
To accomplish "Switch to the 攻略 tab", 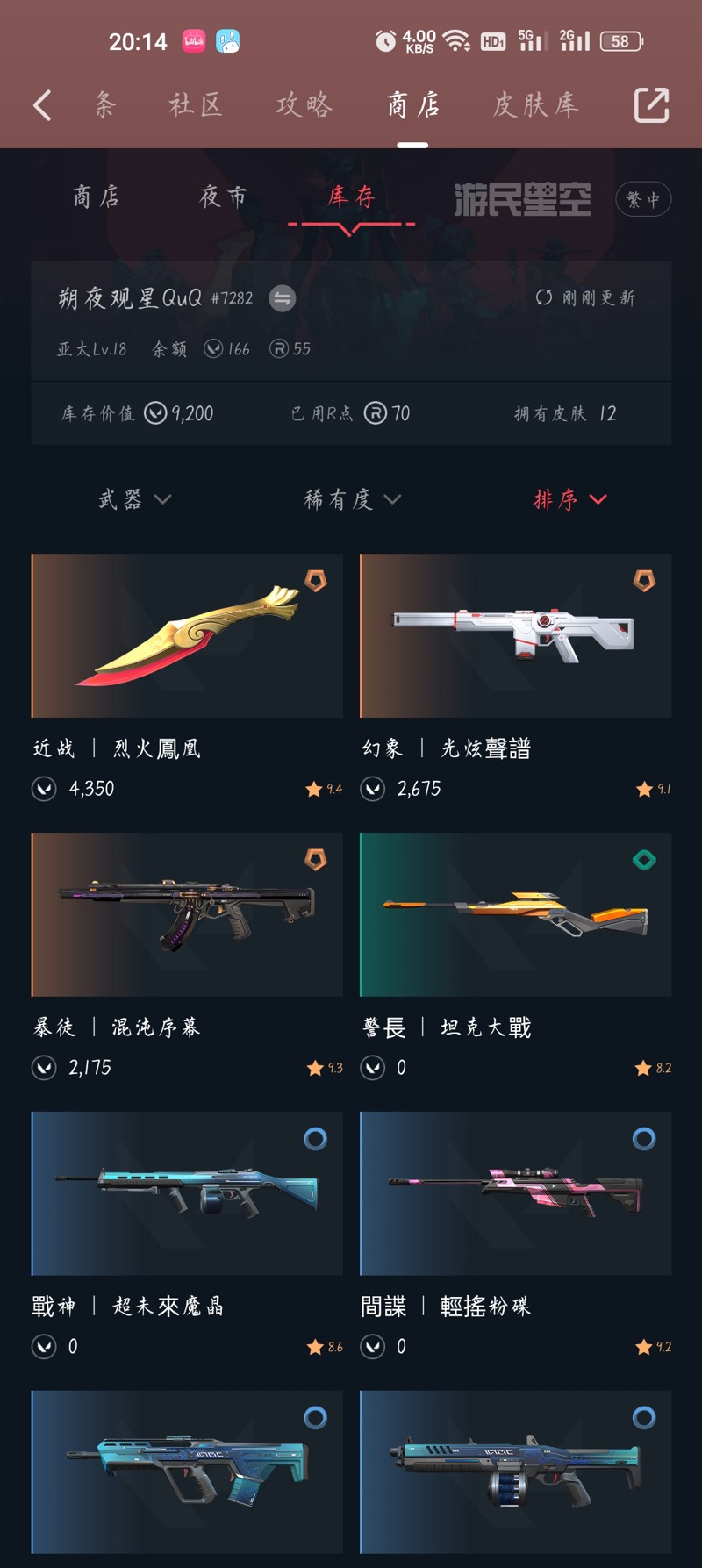I will tap(304, 105).
